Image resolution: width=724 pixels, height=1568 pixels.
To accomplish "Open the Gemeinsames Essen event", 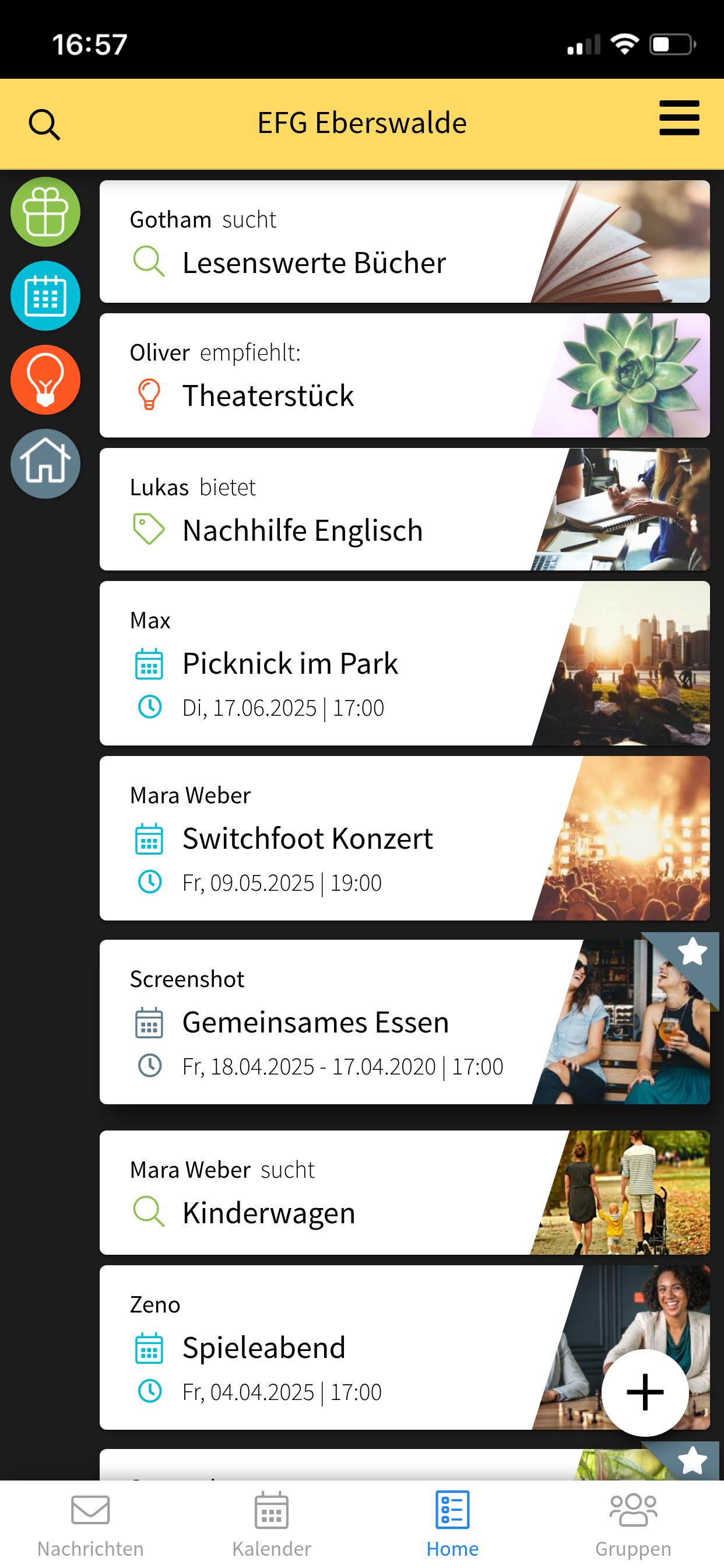I will tap(405, 1022).
